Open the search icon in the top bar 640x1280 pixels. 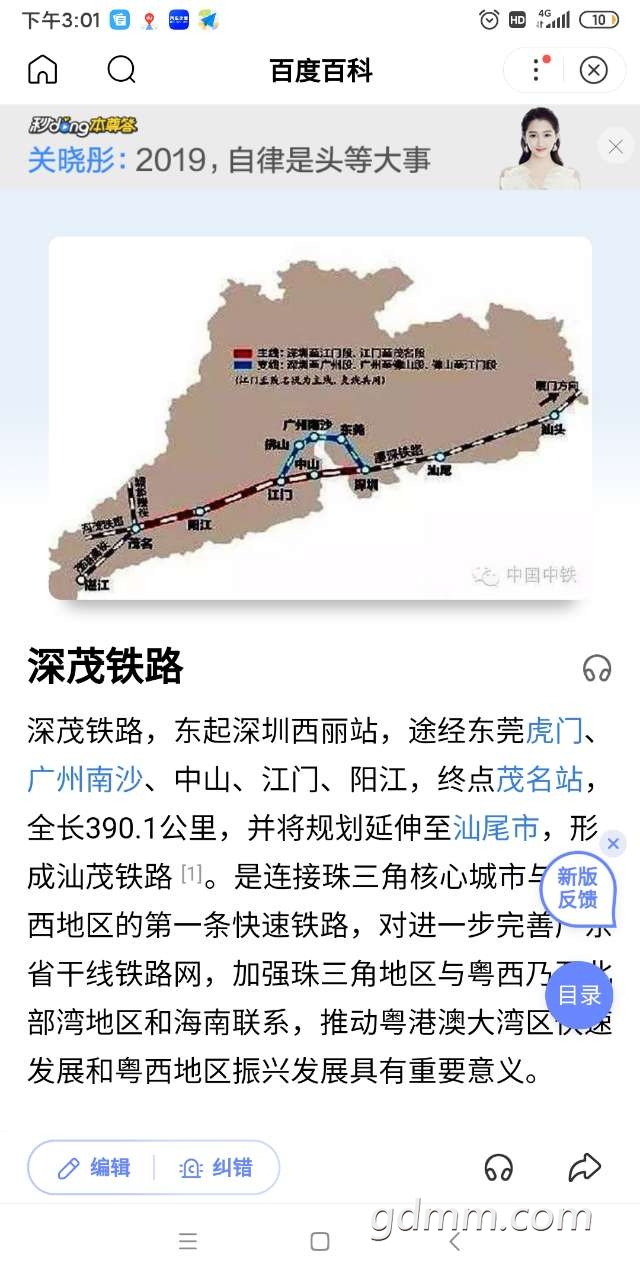click(x=121, y=70)
